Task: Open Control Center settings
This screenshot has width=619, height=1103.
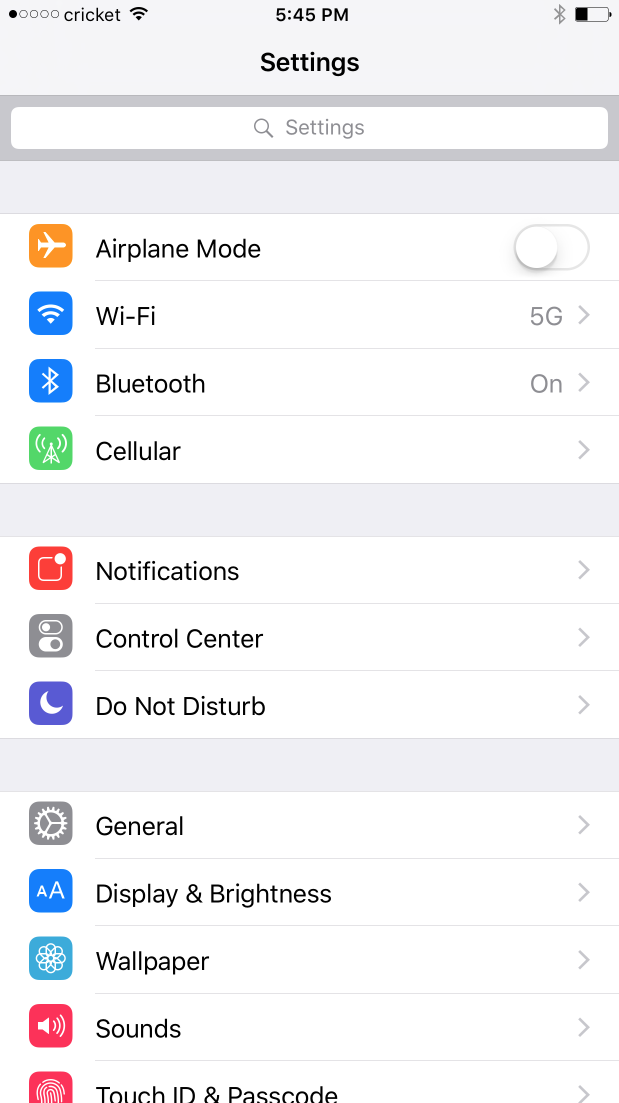Action: pos(309,638)
